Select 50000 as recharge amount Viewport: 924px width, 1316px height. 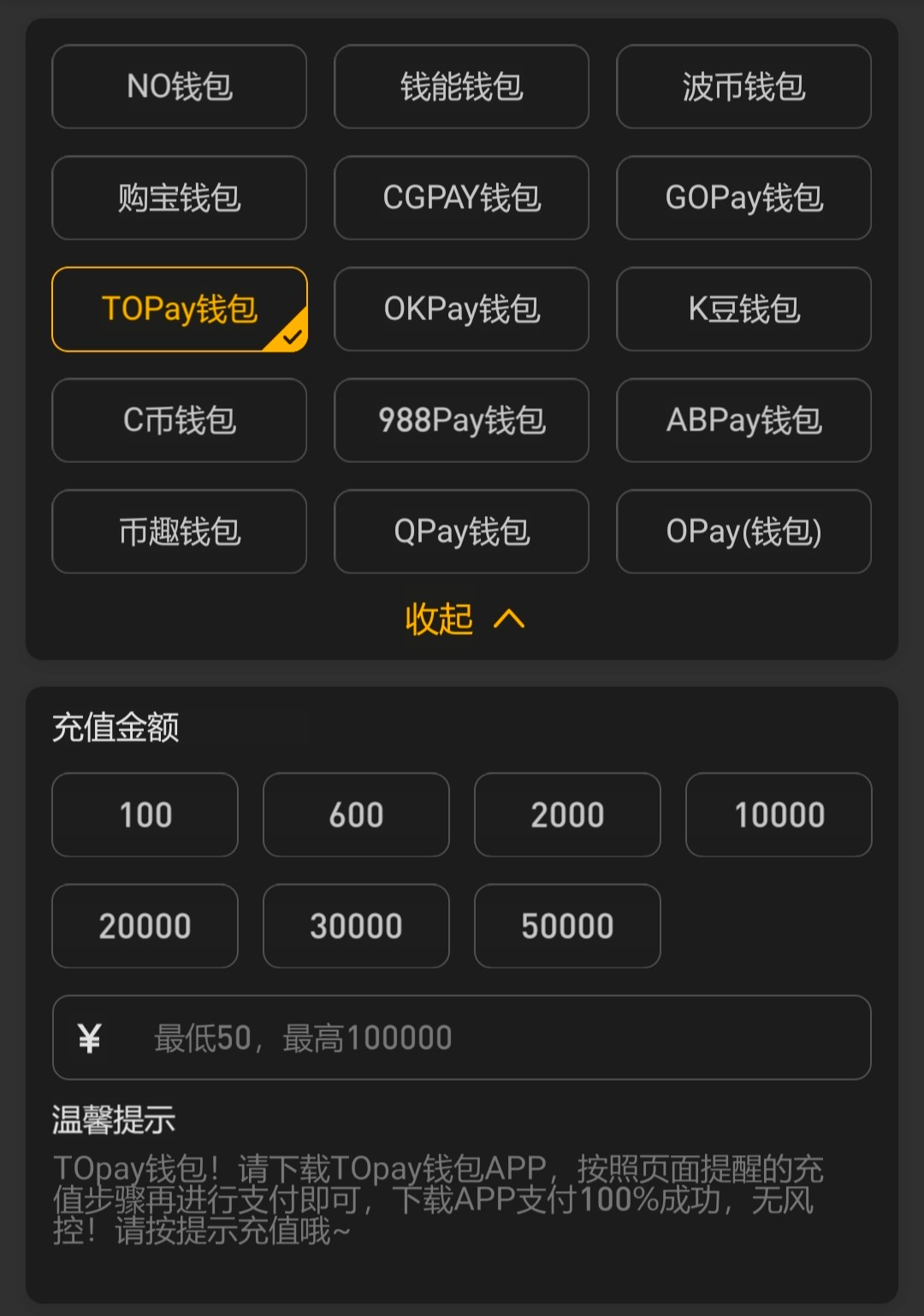click(x=567, y=926)
